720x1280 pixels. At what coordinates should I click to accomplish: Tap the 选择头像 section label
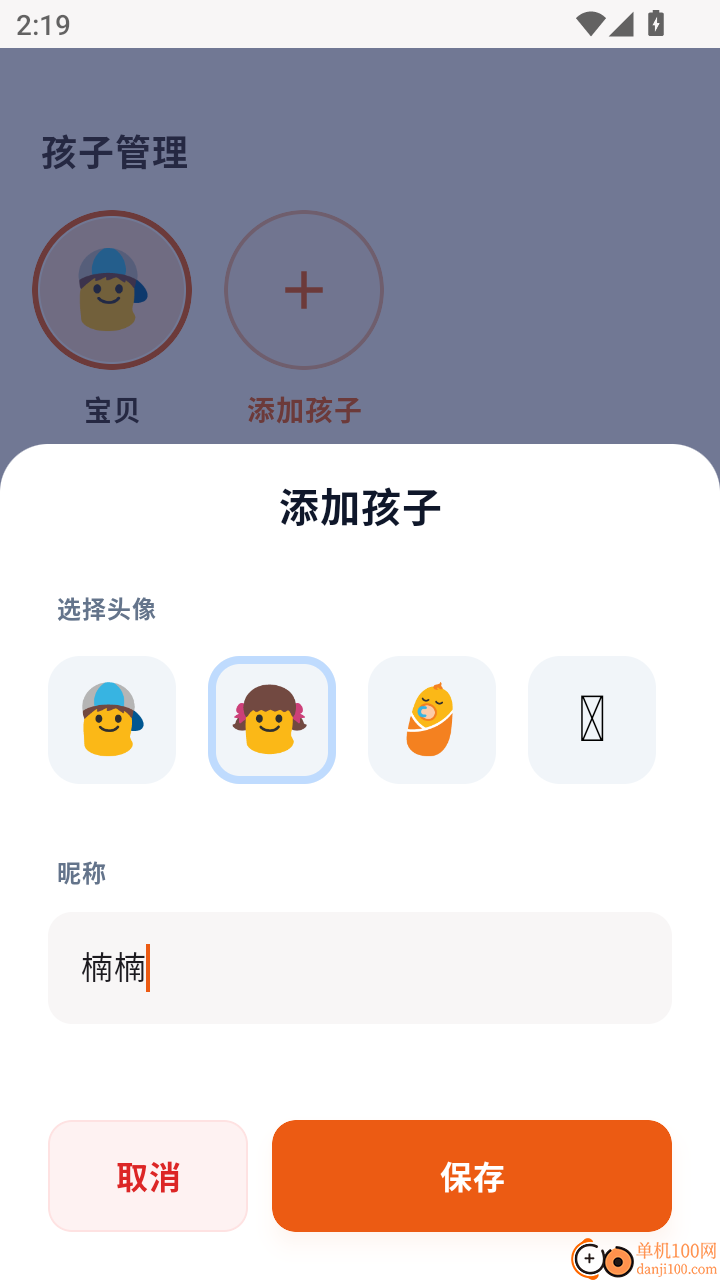tap(105, 609)
